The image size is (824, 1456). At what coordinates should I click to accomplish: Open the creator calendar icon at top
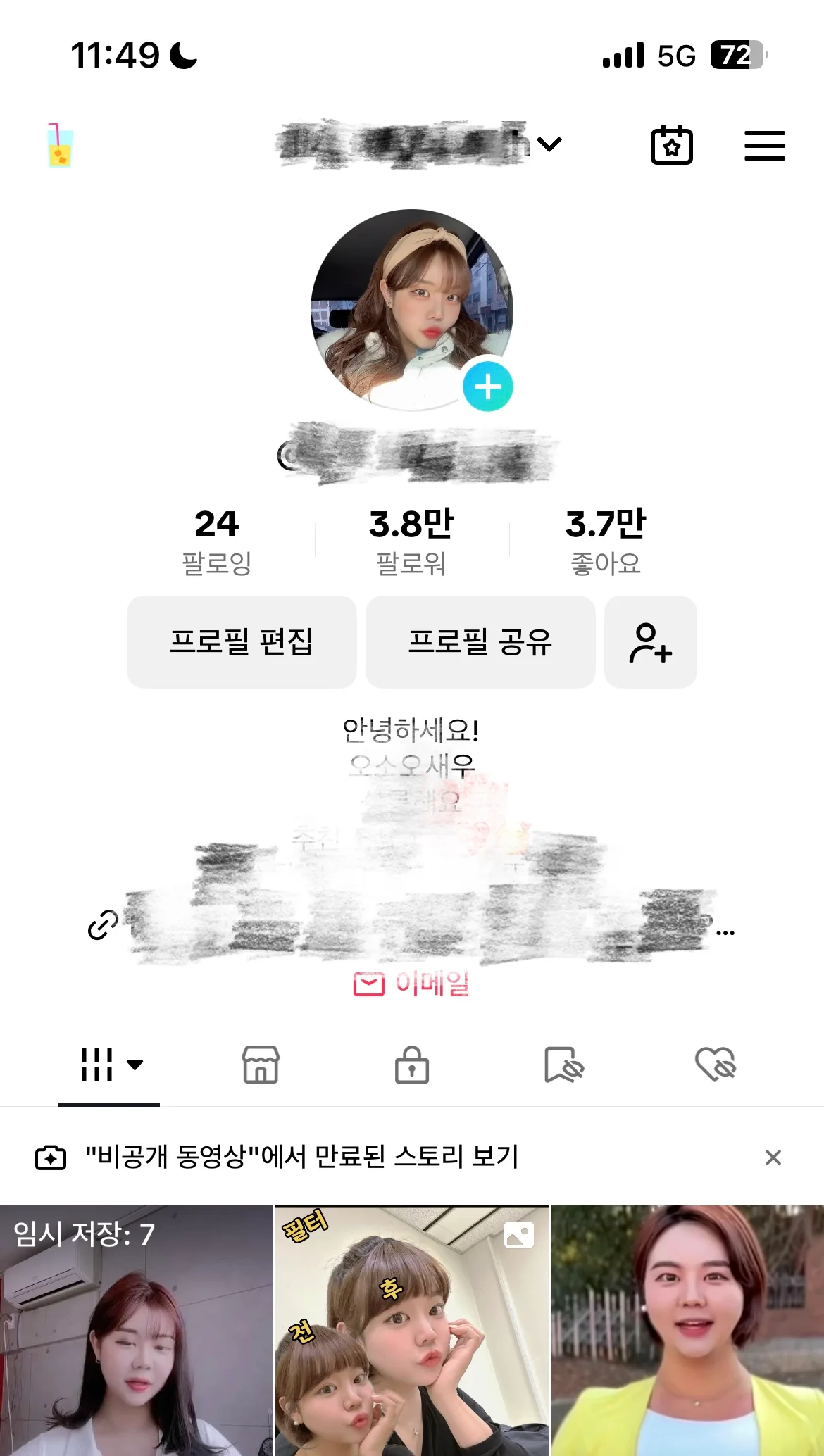pyautogui.click(x=671, y=145)
